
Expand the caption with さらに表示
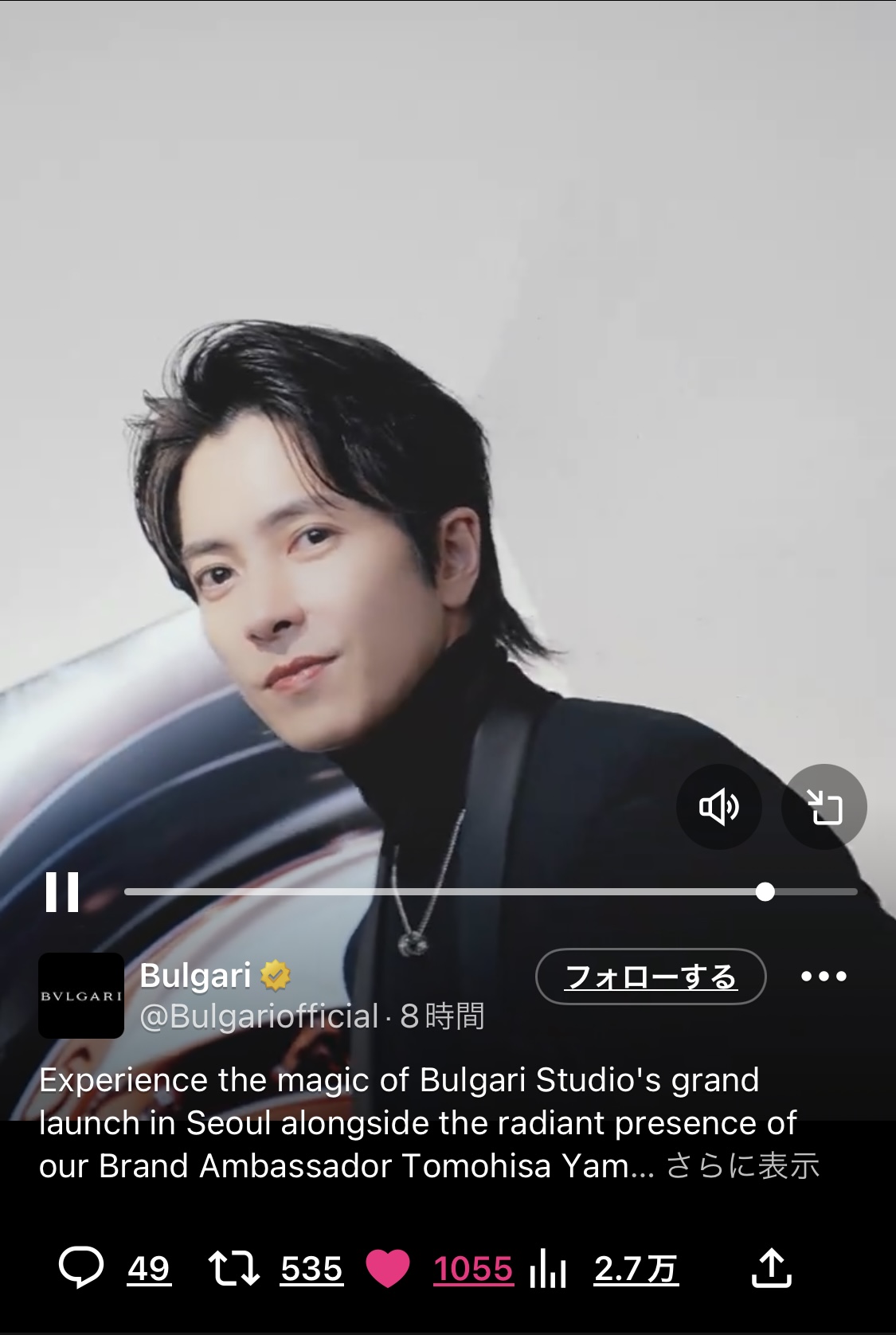coord(742,1166)
